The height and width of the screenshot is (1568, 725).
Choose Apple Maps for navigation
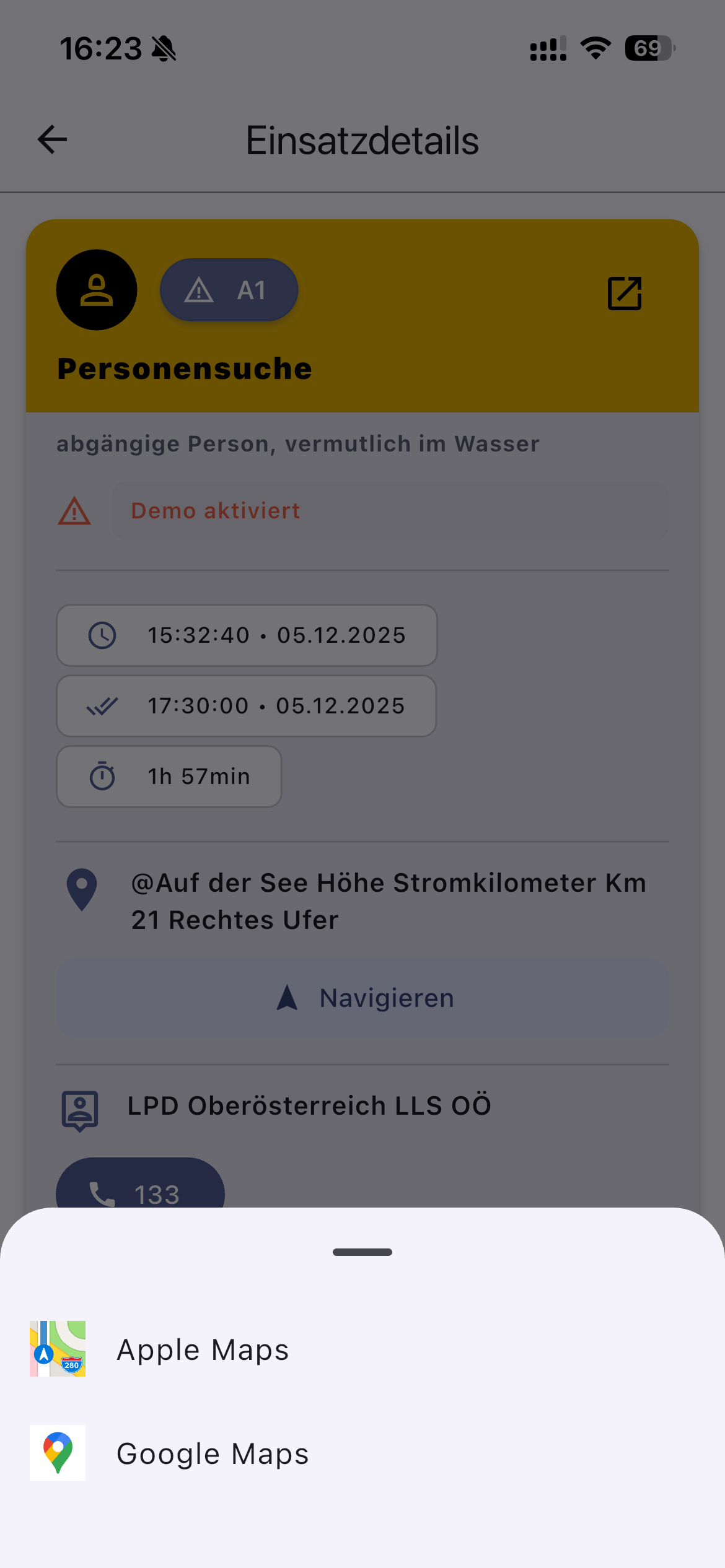tap(362, 1349)
